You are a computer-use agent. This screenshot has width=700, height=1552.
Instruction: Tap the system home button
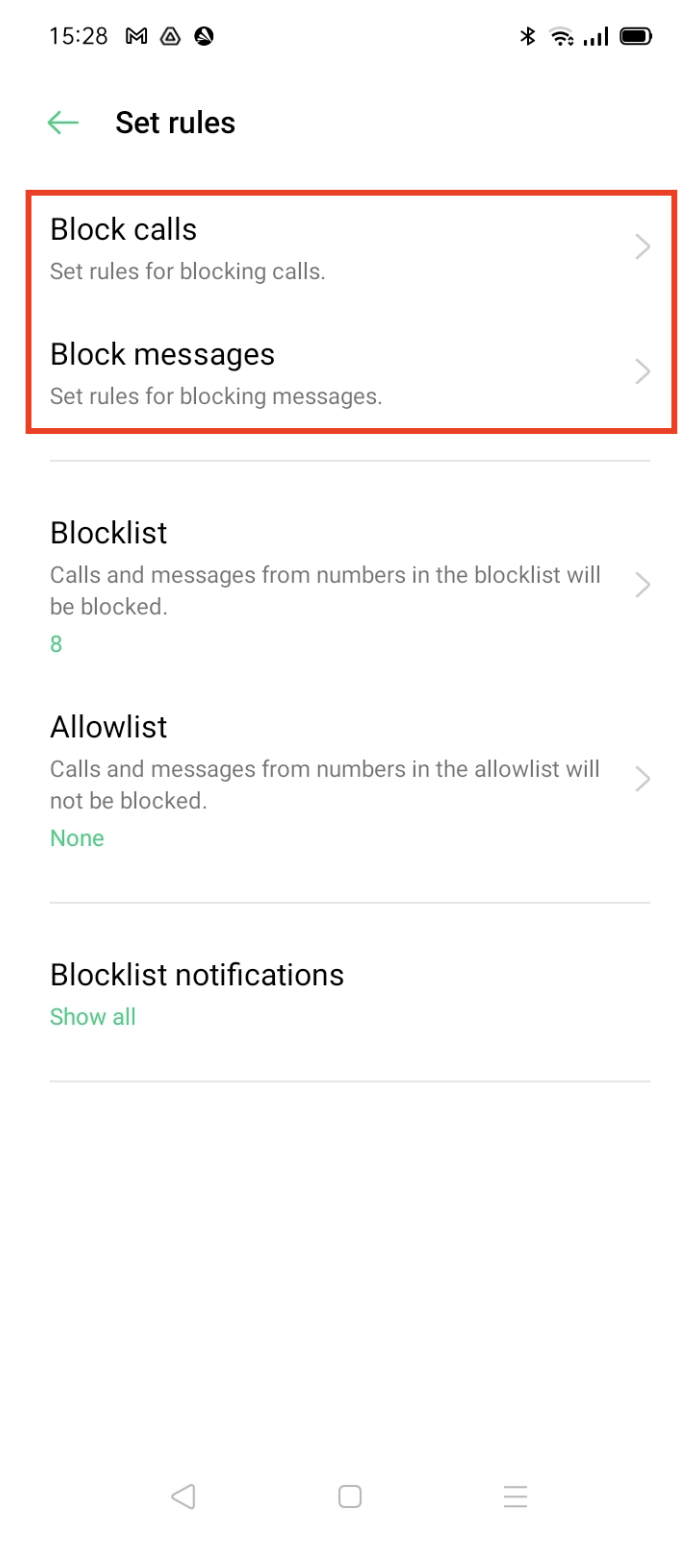click(x=350, y=1496)
